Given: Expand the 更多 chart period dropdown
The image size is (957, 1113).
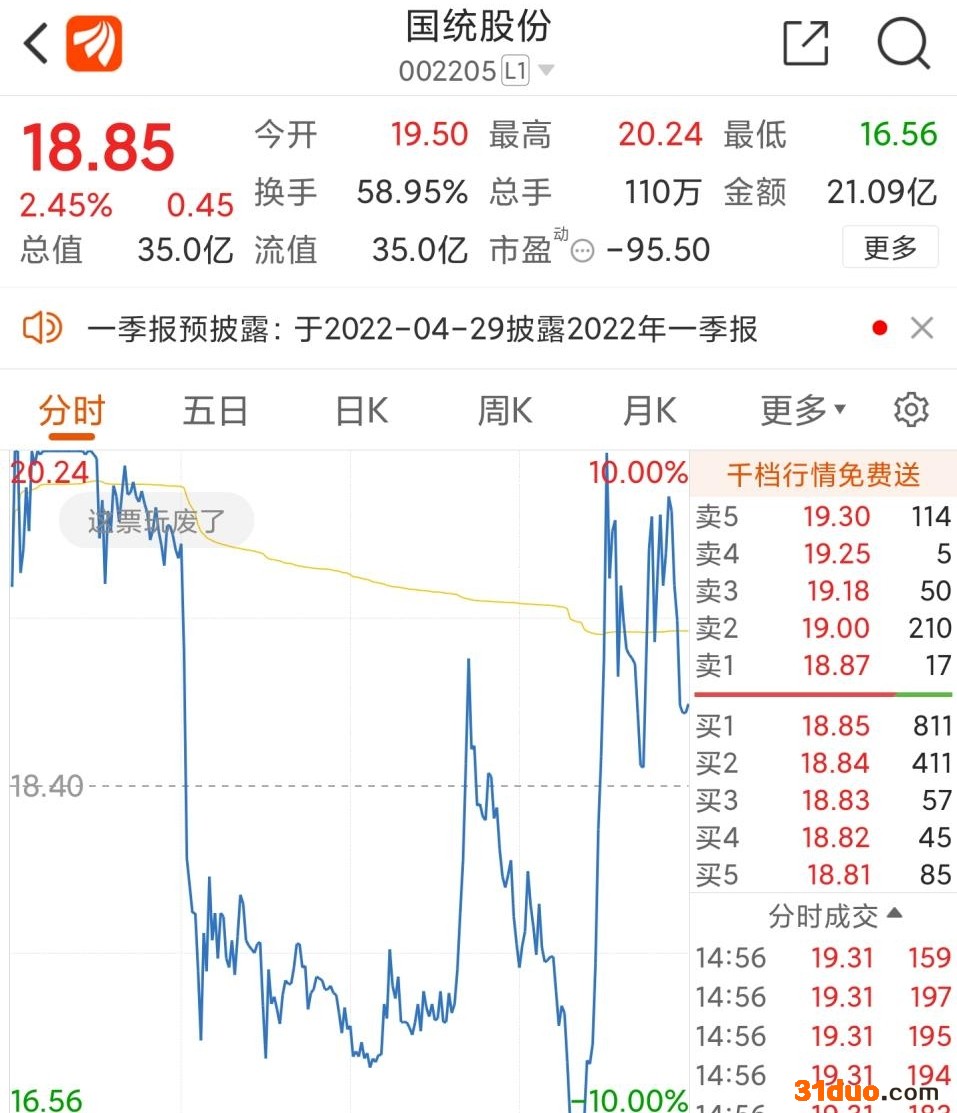Looking at the screenshot, I should pos(803,411).
